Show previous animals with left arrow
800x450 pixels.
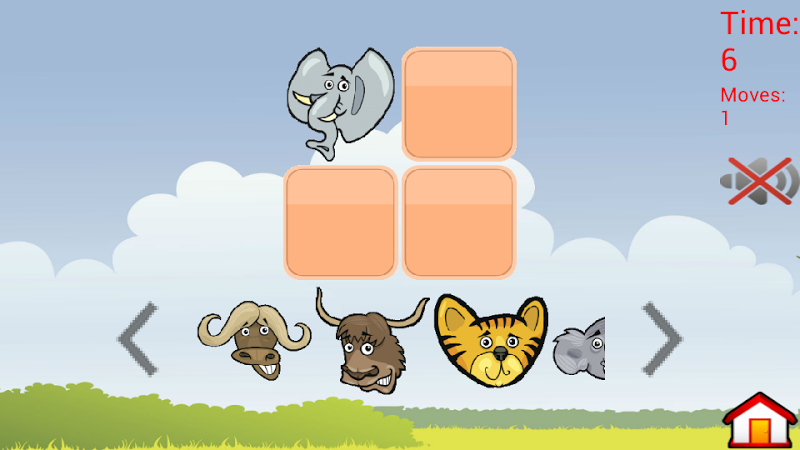tap(138, 339)
